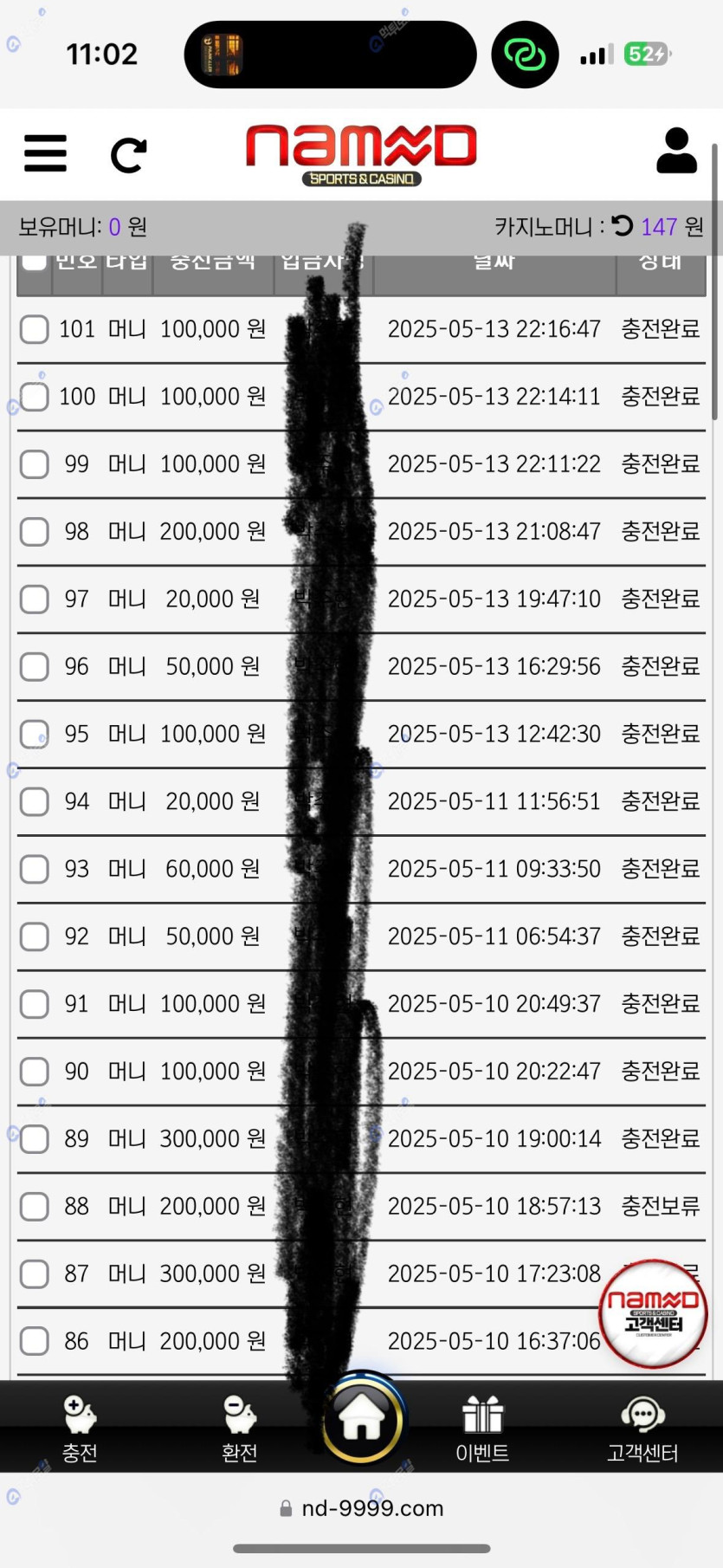Check the box for entry 86
723x1568 pixels.
(35, 1342)
